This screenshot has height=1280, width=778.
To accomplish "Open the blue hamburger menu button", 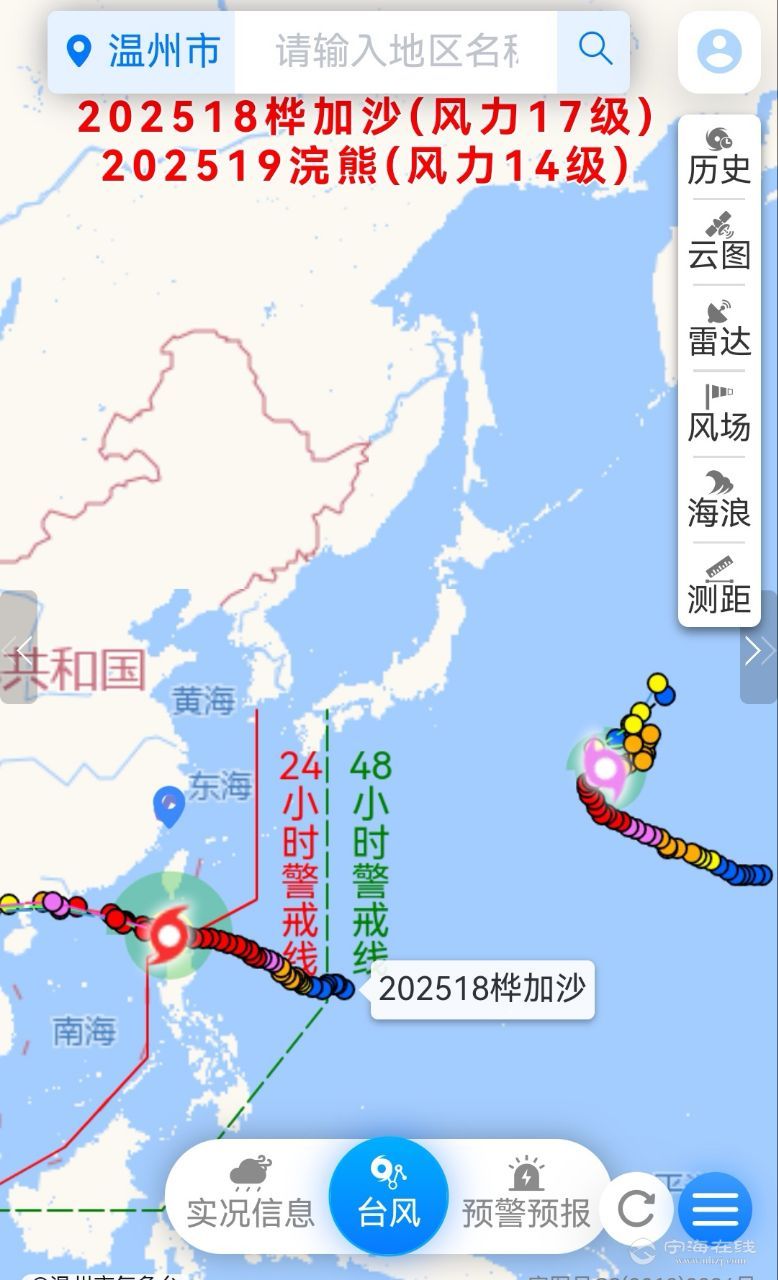I will [x=715, y=1209].
